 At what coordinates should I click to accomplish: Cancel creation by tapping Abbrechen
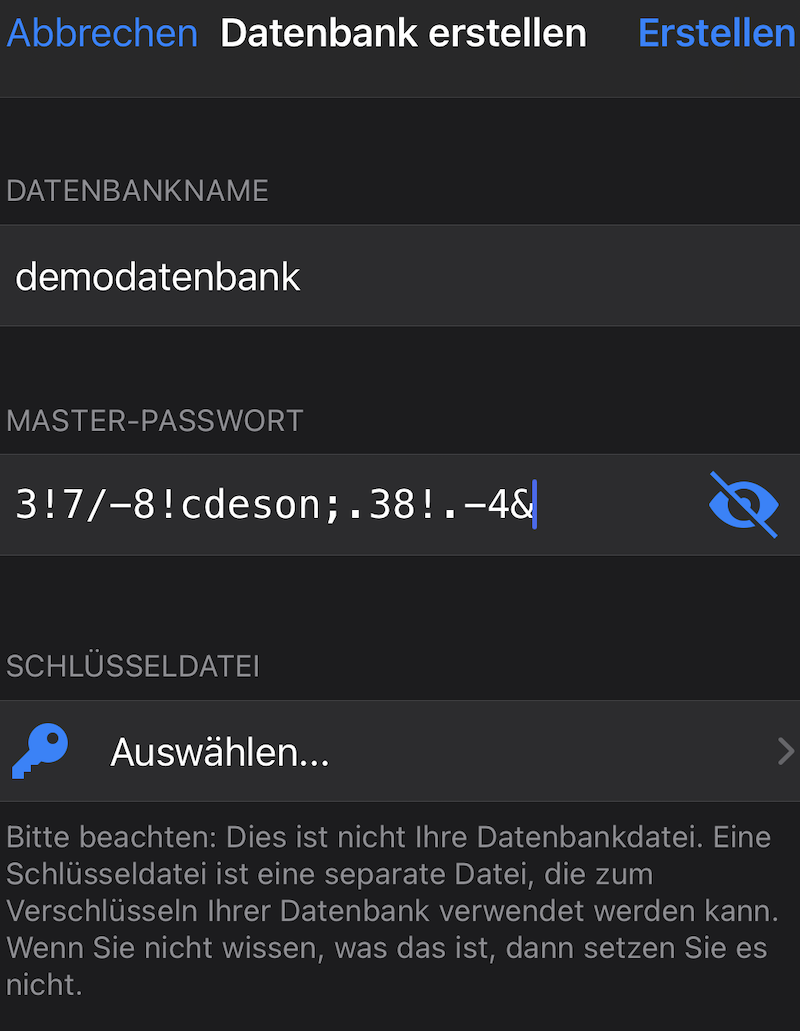[100, 33]
